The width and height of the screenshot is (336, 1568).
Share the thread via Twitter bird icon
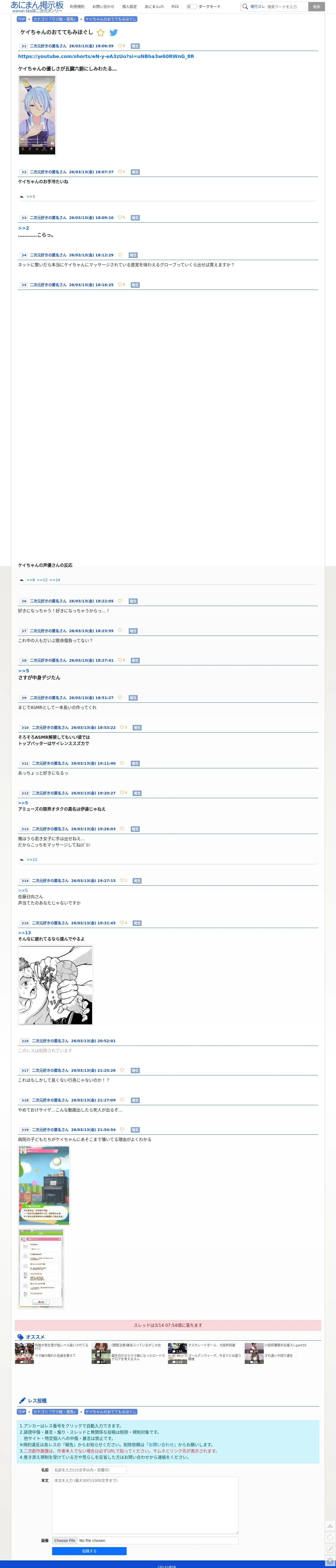[113, 32]
